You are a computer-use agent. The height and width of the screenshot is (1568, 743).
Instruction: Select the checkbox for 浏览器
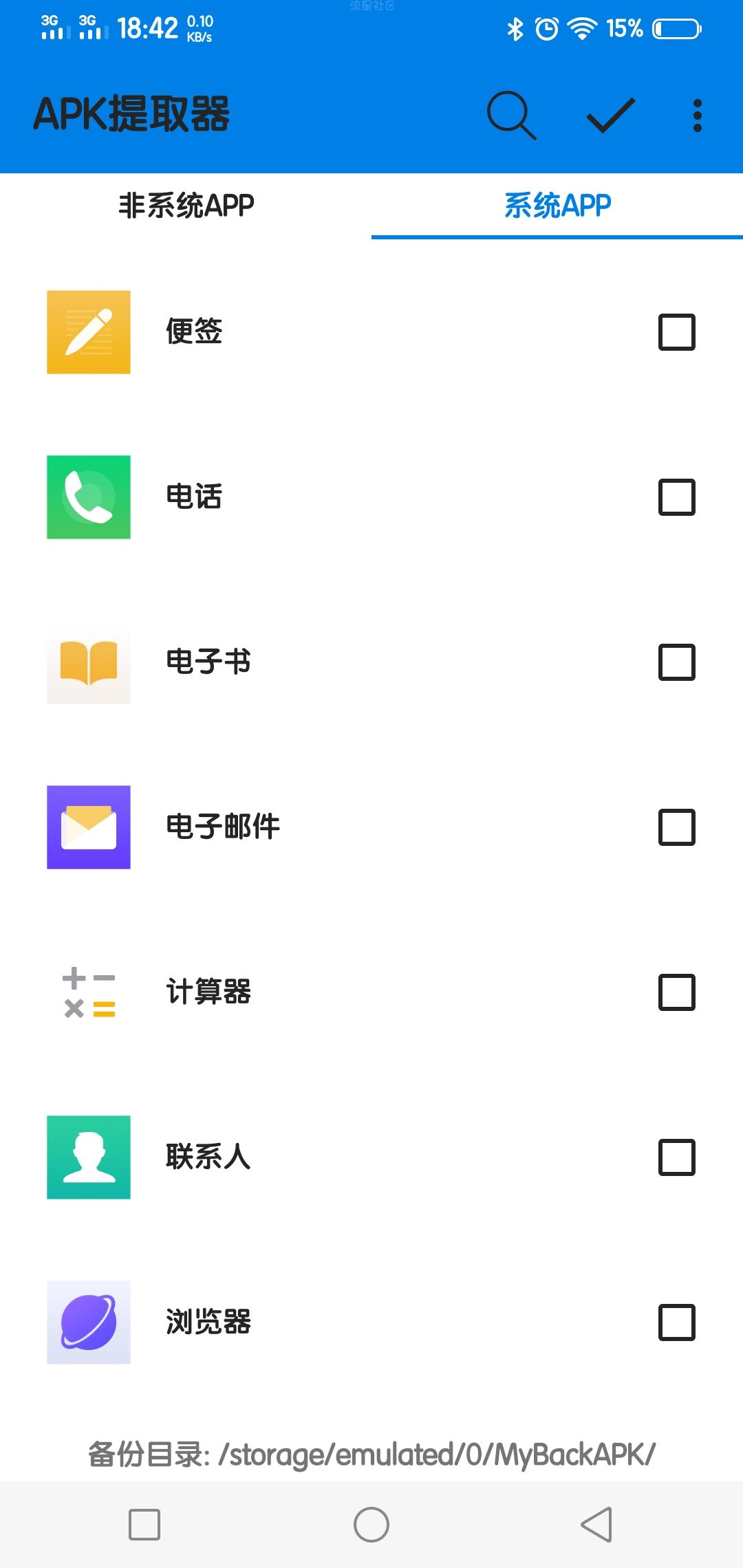677,1322
